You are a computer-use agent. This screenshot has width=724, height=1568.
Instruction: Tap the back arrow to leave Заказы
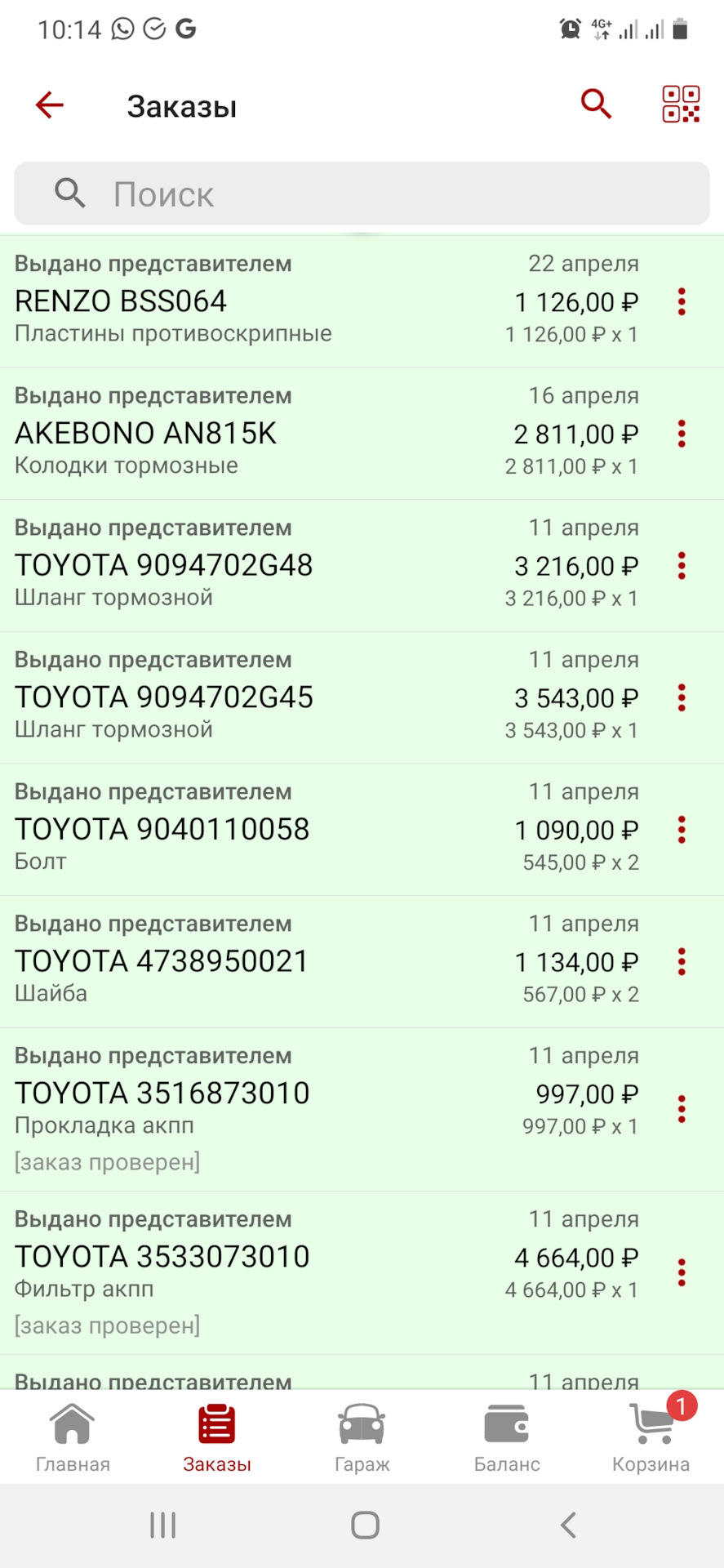point(49,105)
